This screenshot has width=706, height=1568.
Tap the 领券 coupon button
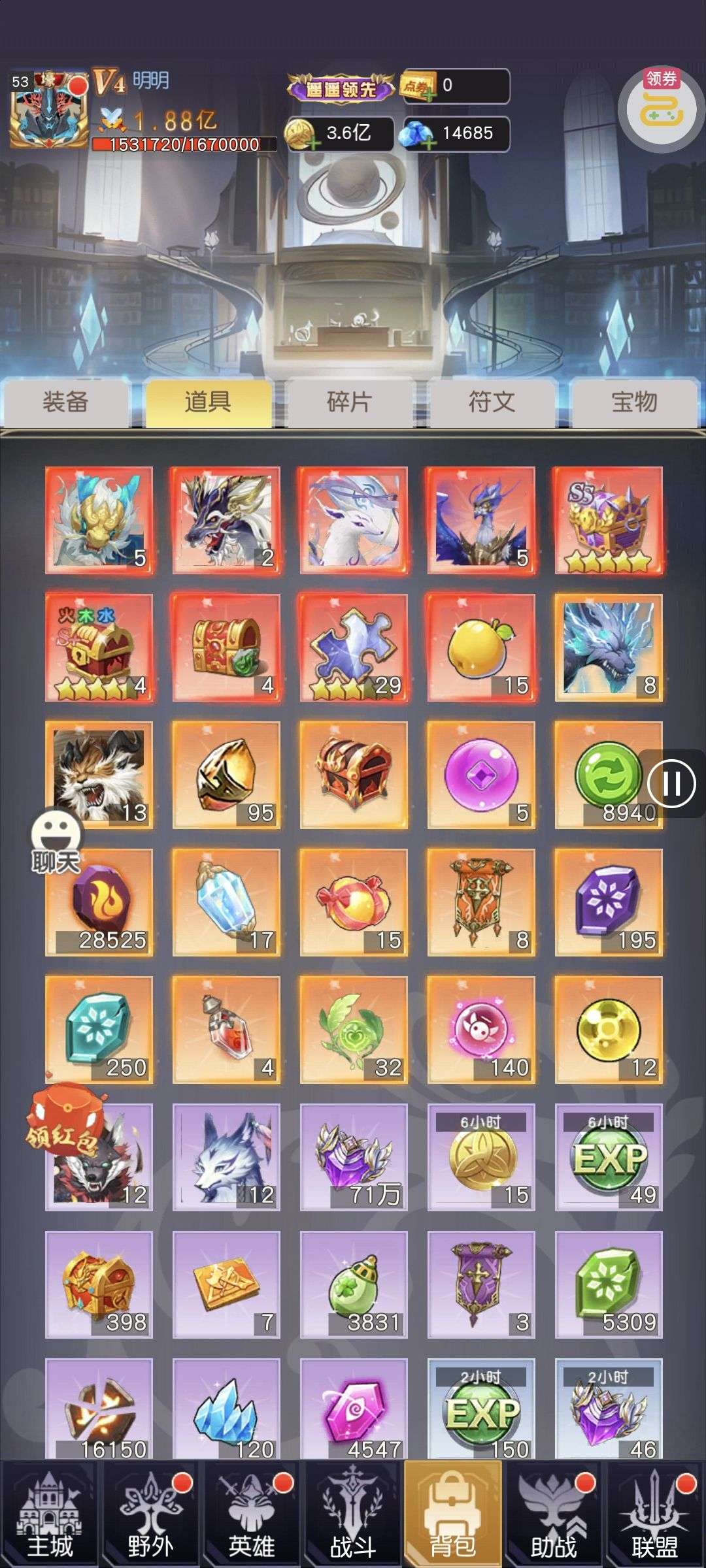tap(661, 106)
